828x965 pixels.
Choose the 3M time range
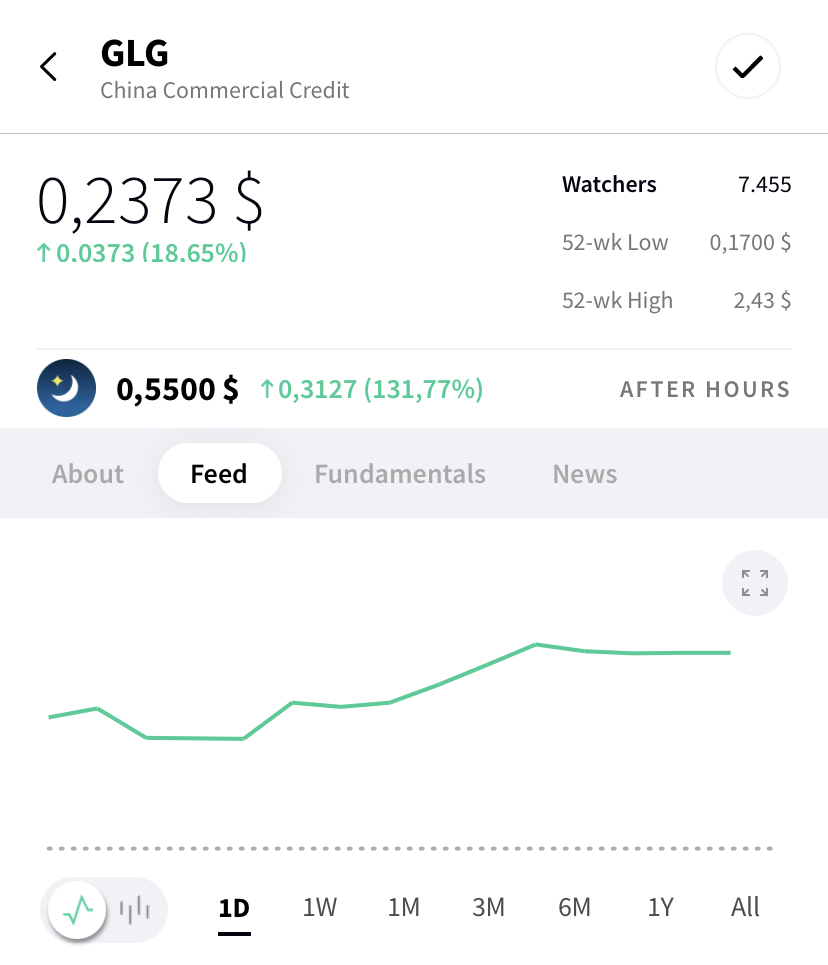(488, 907)
